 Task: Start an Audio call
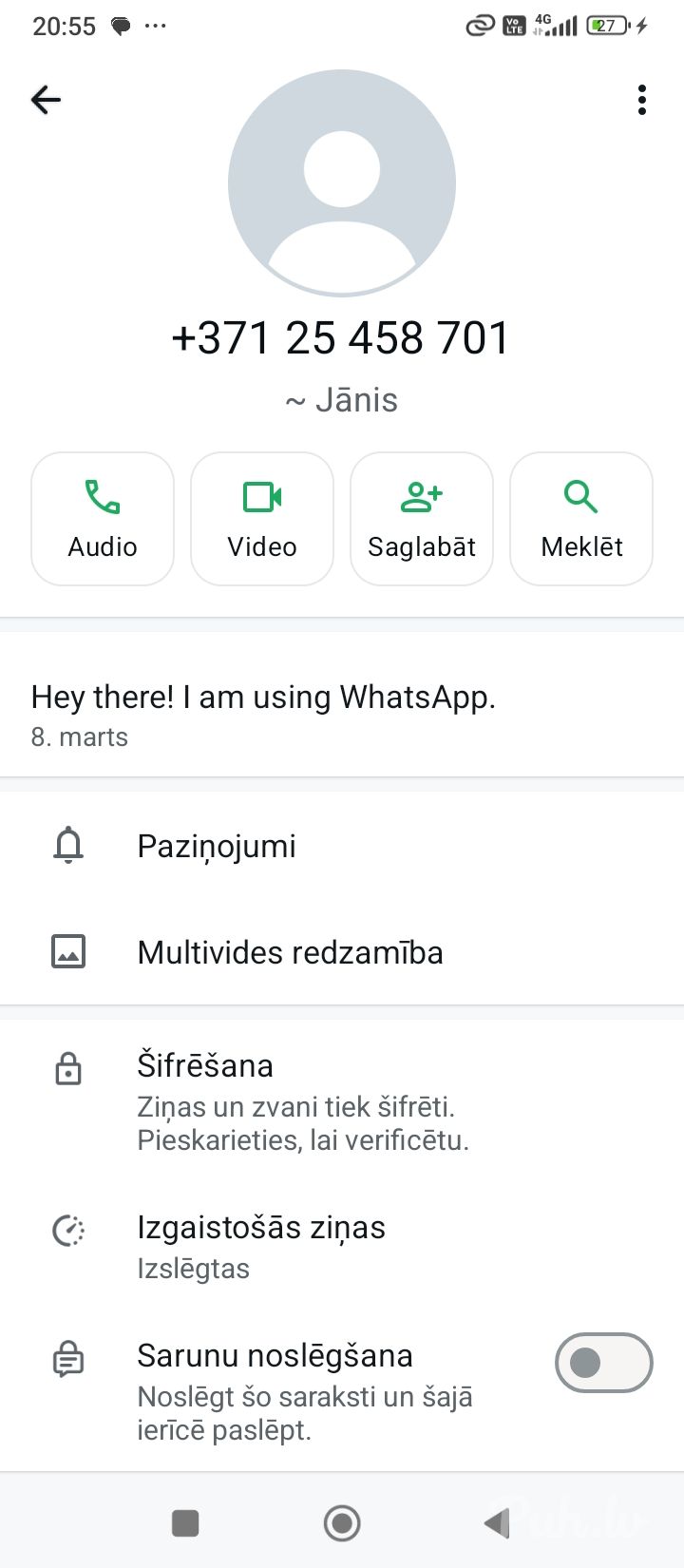103,518
